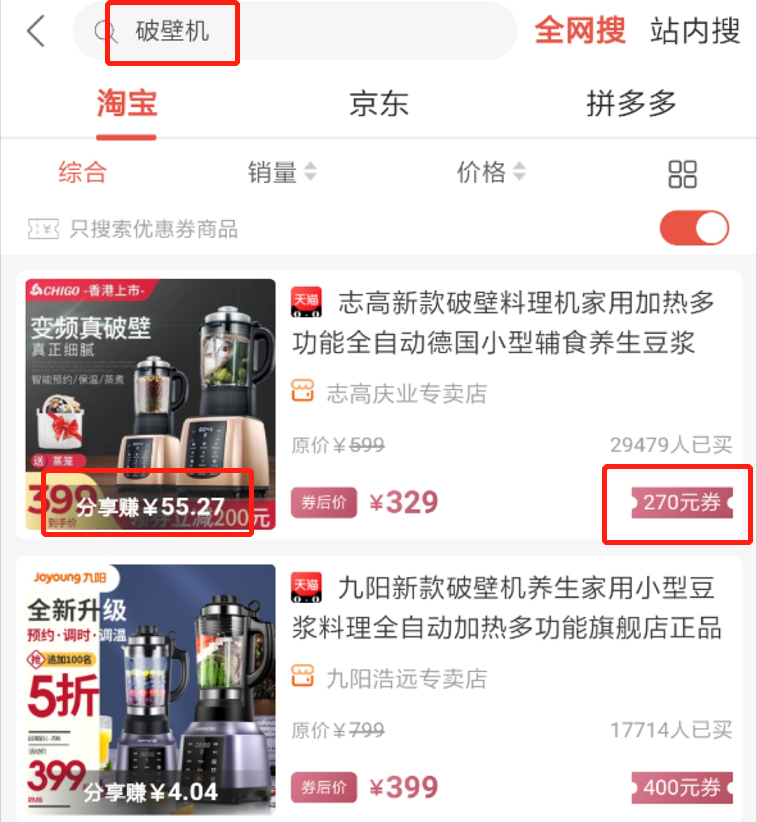Switch to the 拼多多 tab
757x822 pixels.
pos(631,103)
